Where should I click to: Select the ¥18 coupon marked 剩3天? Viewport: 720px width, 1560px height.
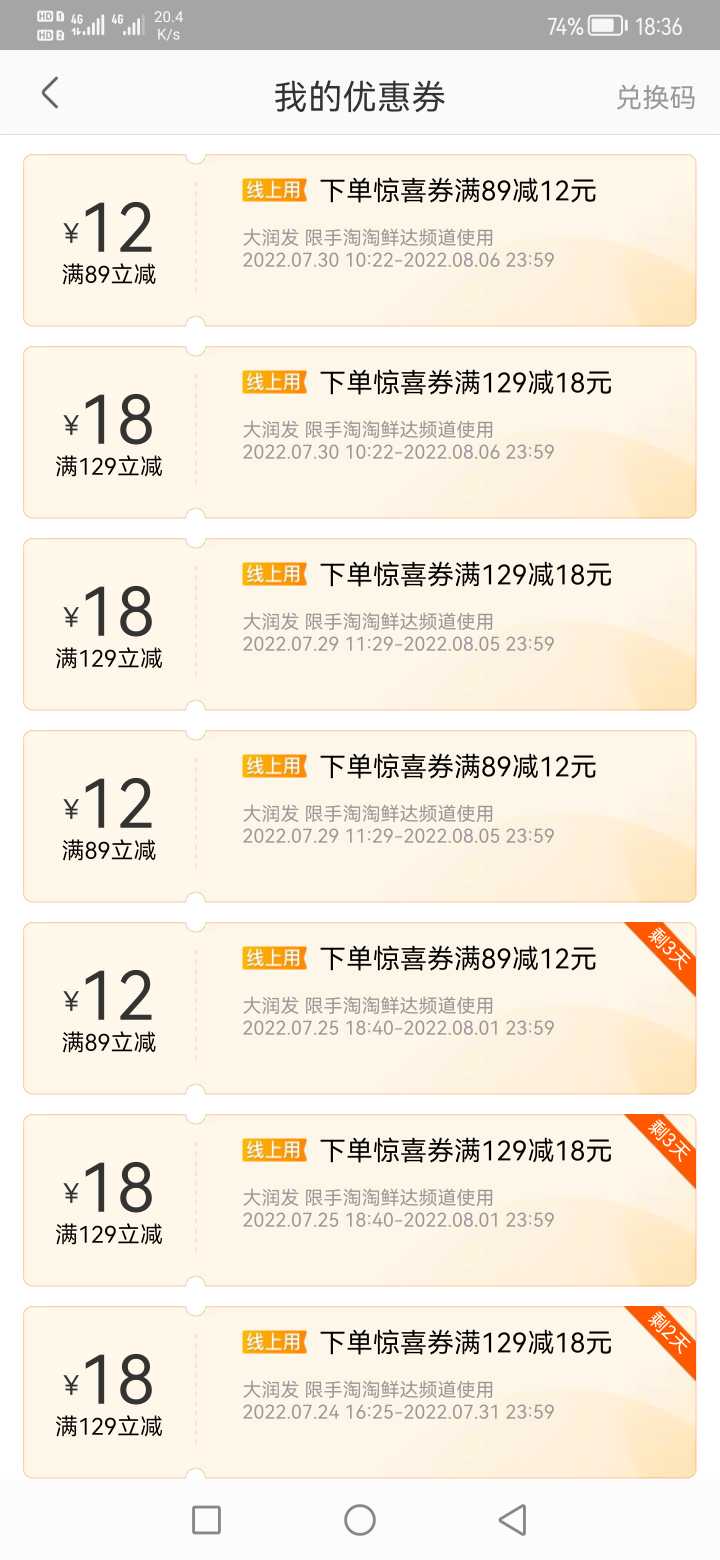point(360,1200)
